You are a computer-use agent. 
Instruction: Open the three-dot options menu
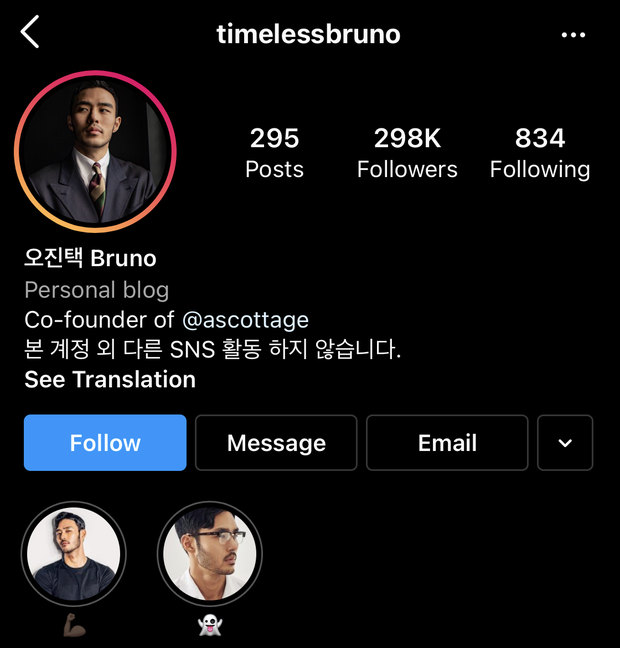click(573, 35)
